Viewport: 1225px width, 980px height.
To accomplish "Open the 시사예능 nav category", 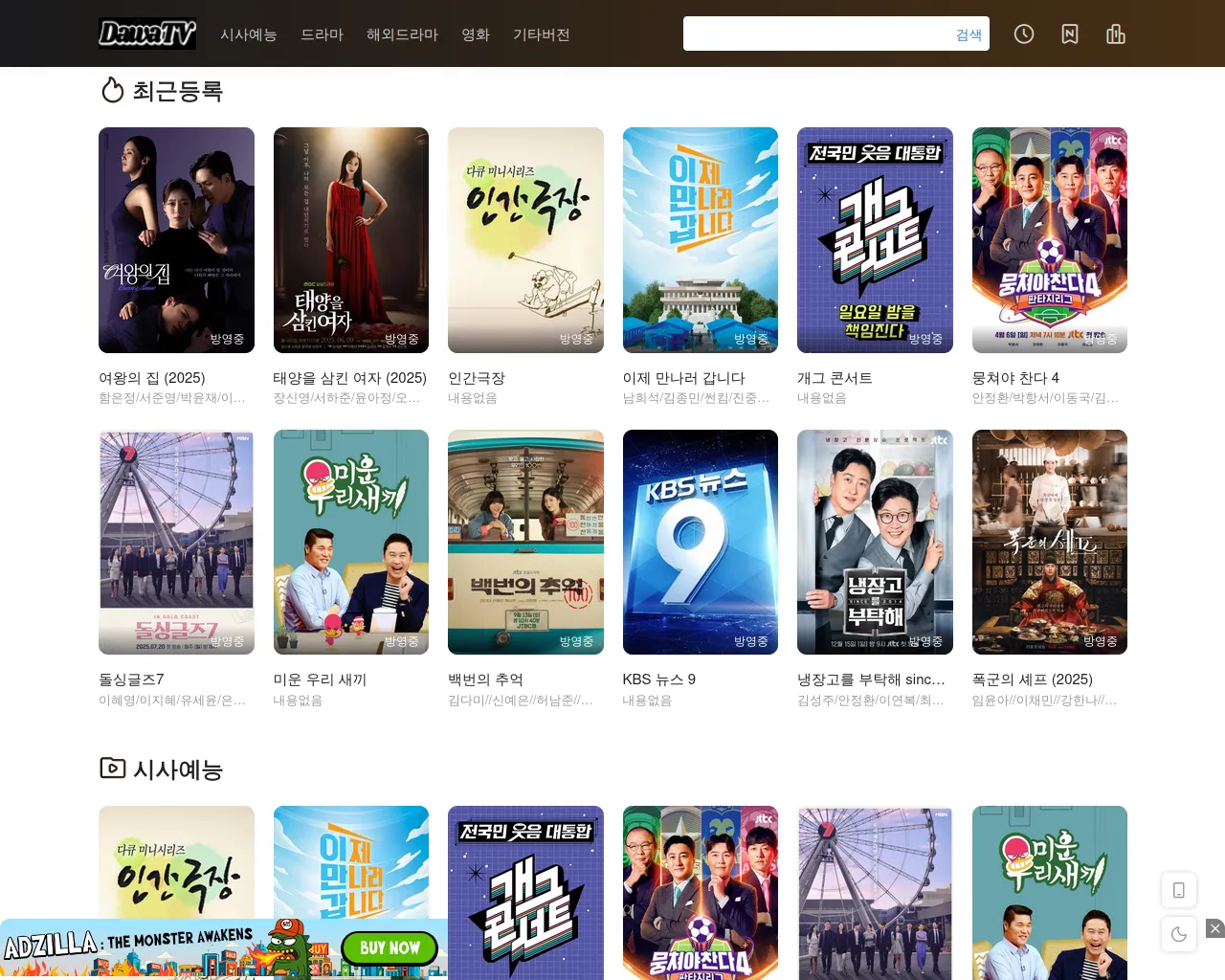I will click(x=248, y=34).
